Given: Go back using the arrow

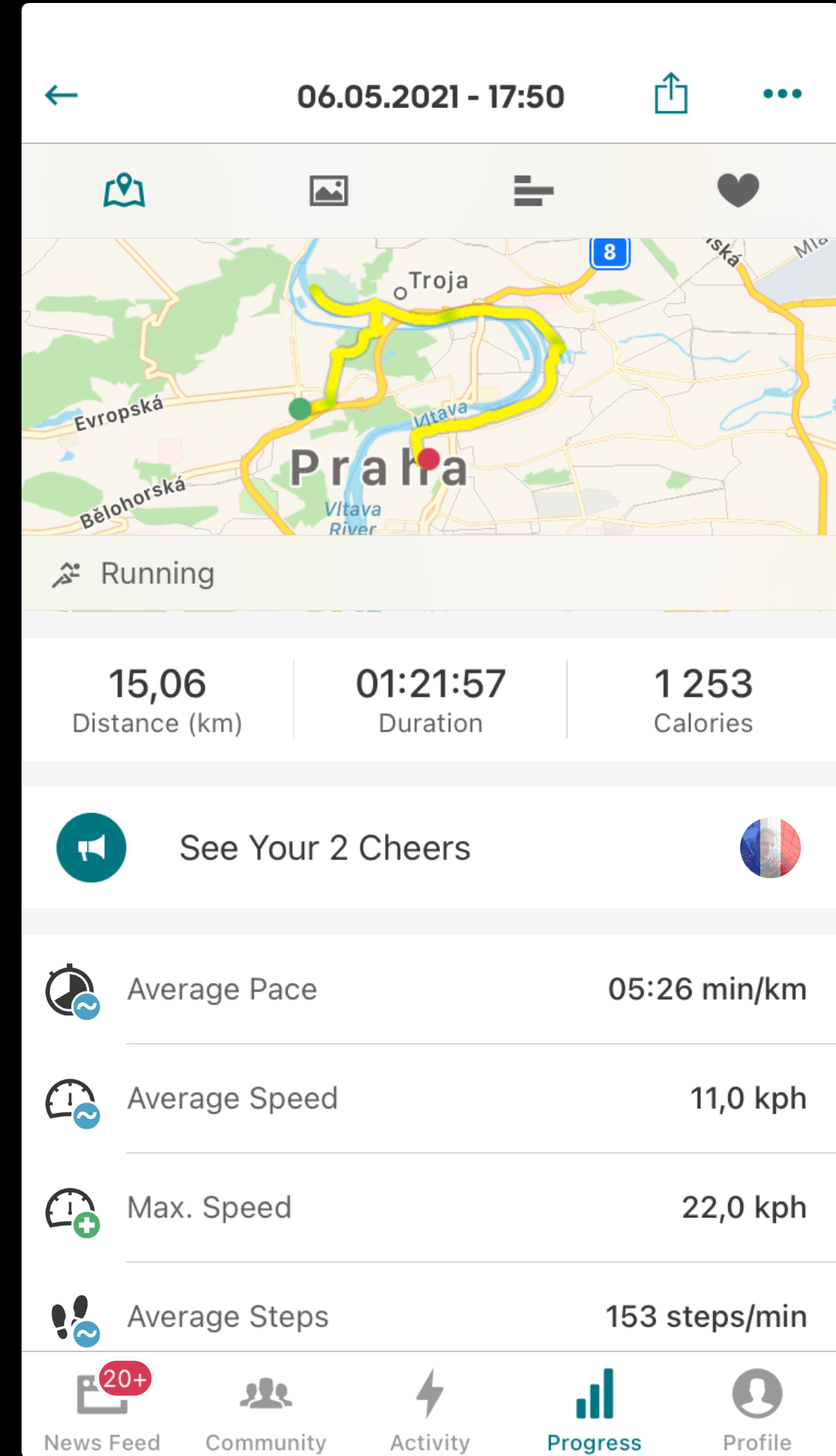Looking at the screenshot, I should click(x=61, y=95).
